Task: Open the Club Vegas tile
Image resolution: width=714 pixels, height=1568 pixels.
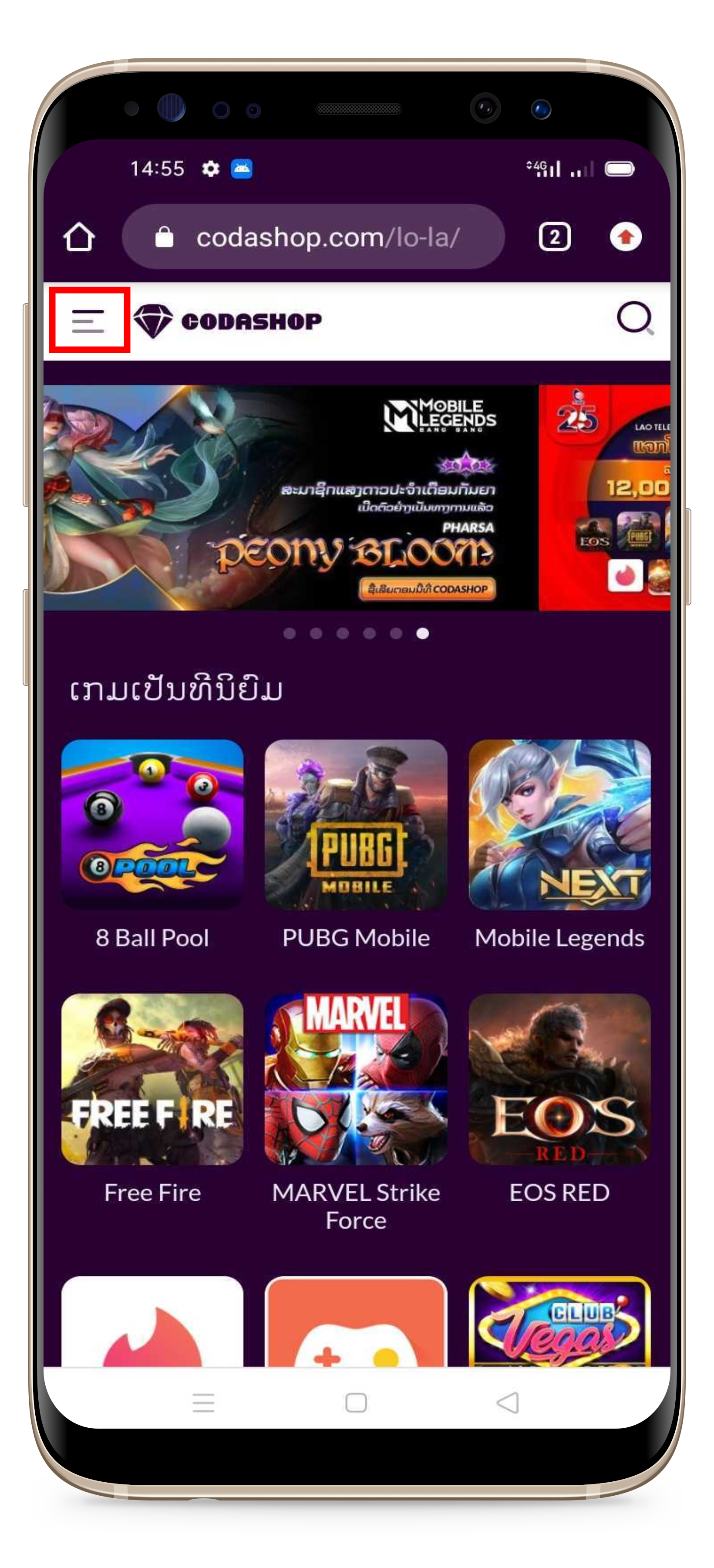Action: 559,1322
